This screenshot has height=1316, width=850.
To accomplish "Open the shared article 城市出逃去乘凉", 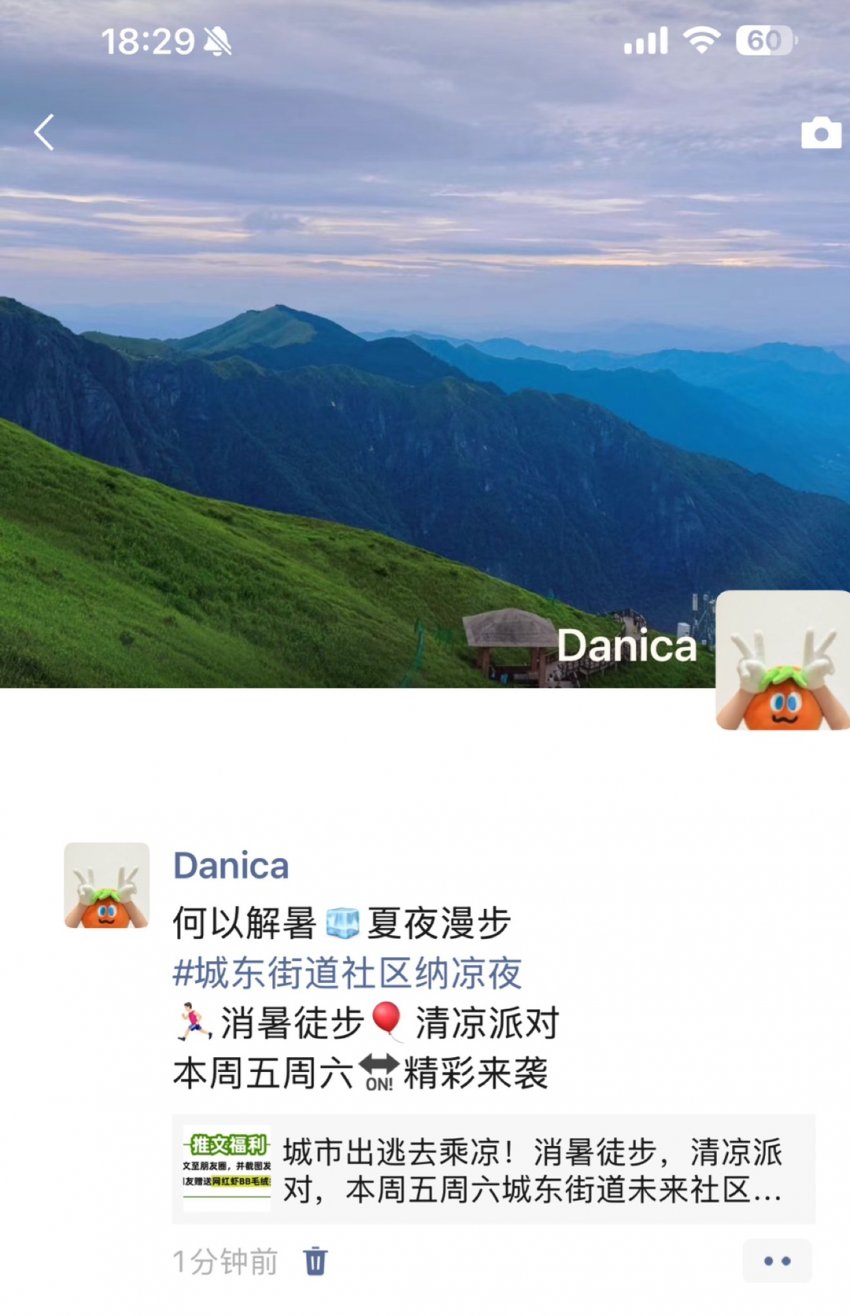I will 493,1169.
